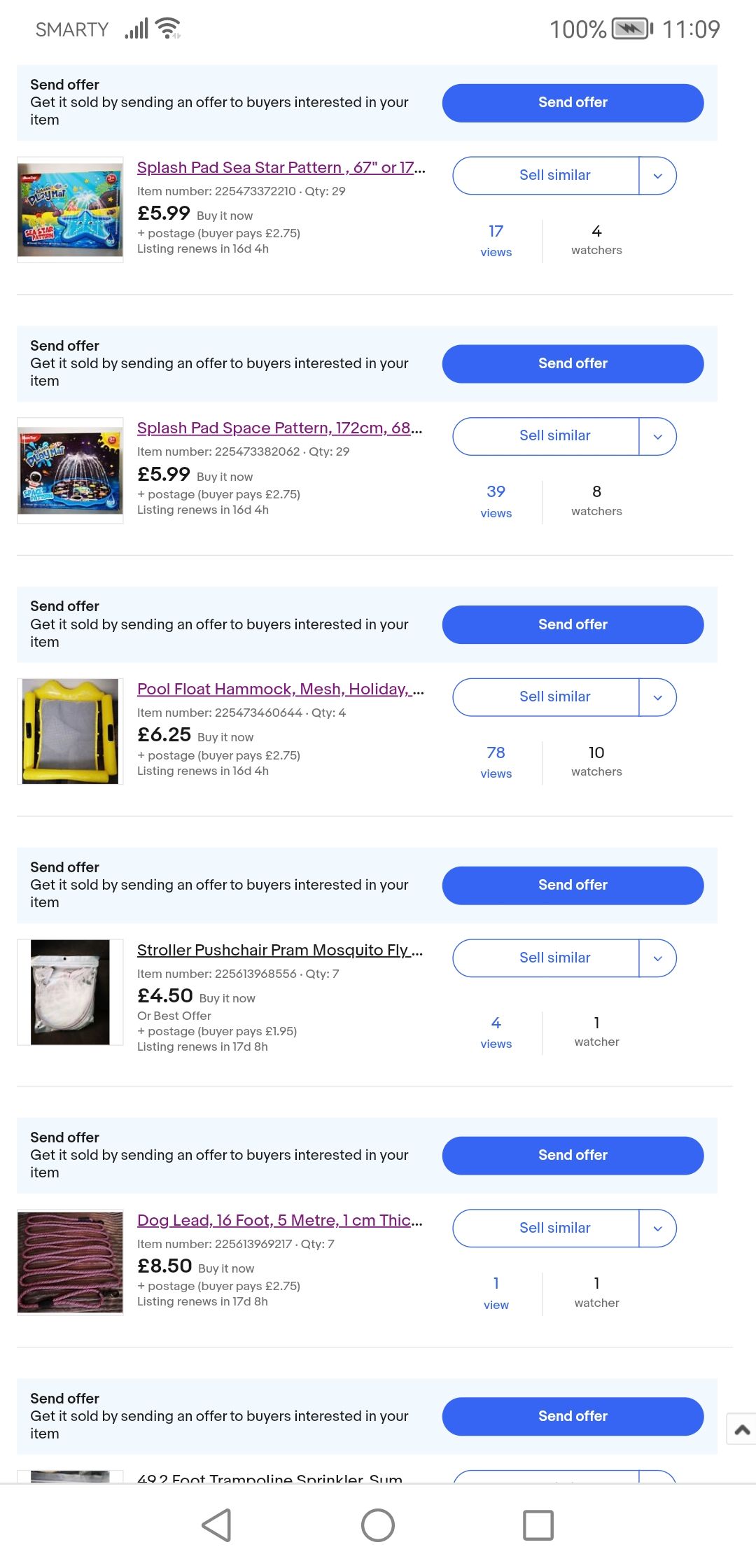Image resolution: width=756 pixels, height=1568 pixels.
Task: Open Pool Float Hammock listing title
Action: tap(280, 689)
